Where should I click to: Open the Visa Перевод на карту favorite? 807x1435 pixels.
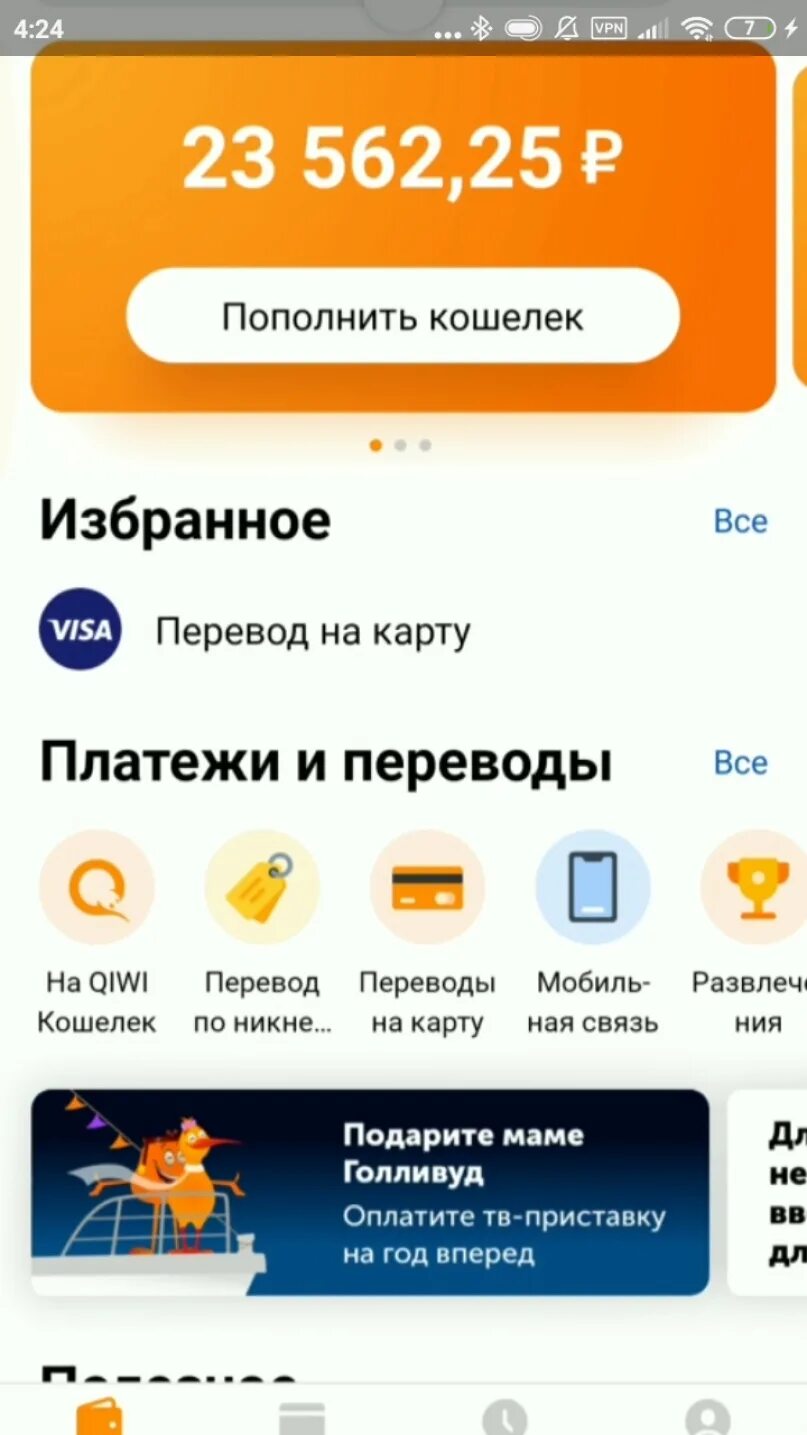click(x=255, y=631)
